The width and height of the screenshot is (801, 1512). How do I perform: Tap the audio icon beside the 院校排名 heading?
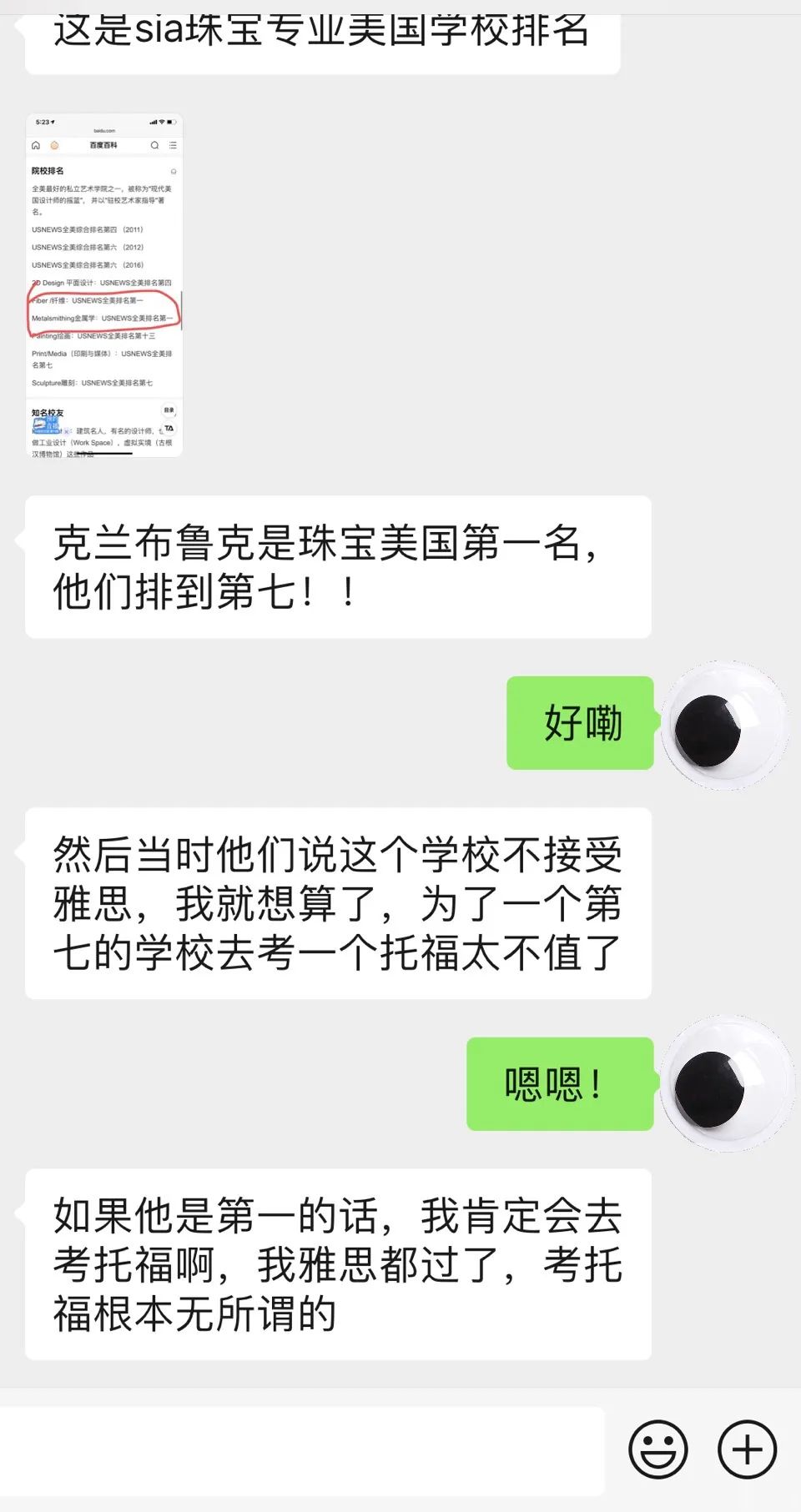(174, 170)
